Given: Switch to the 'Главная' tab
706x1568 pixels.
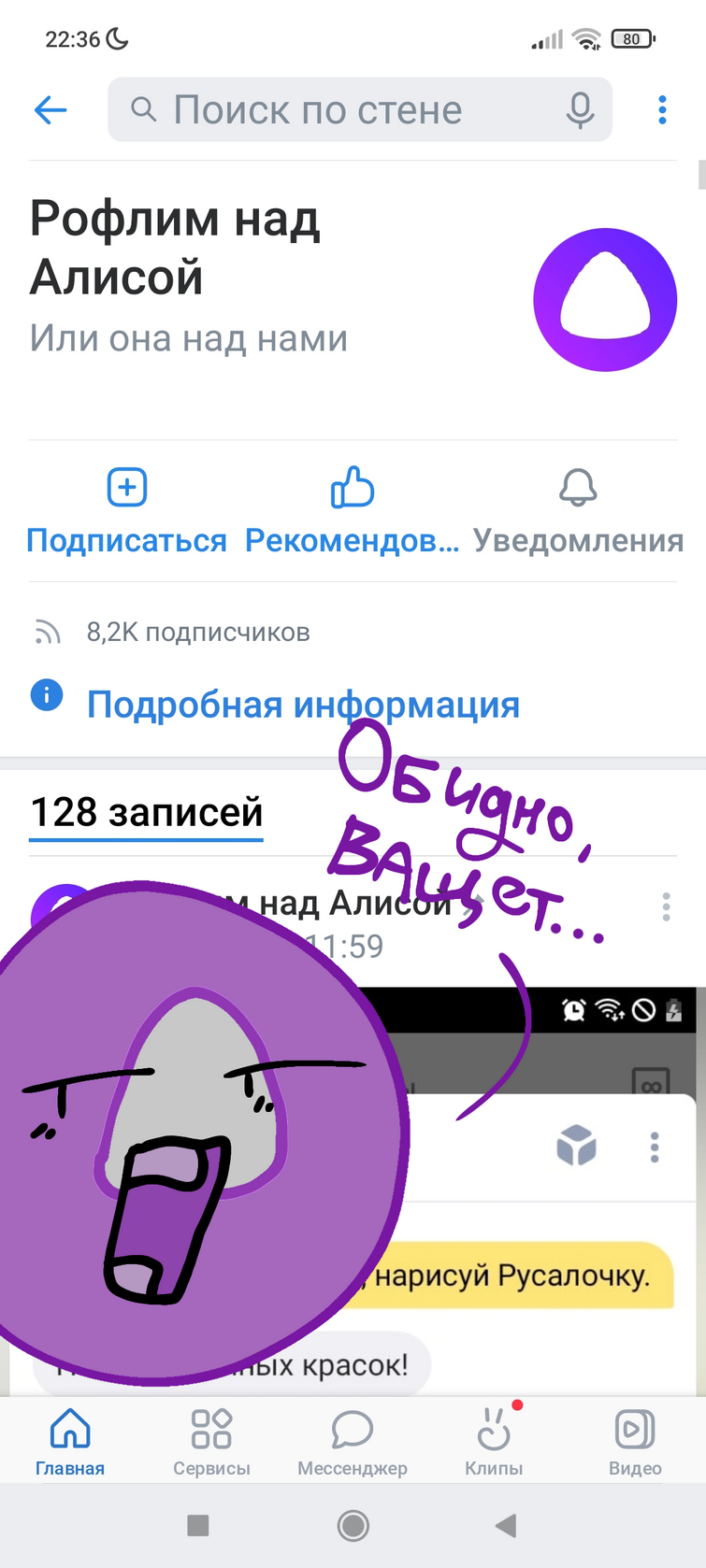Looking at the screenshot, I should click(x=70, y=1441).
